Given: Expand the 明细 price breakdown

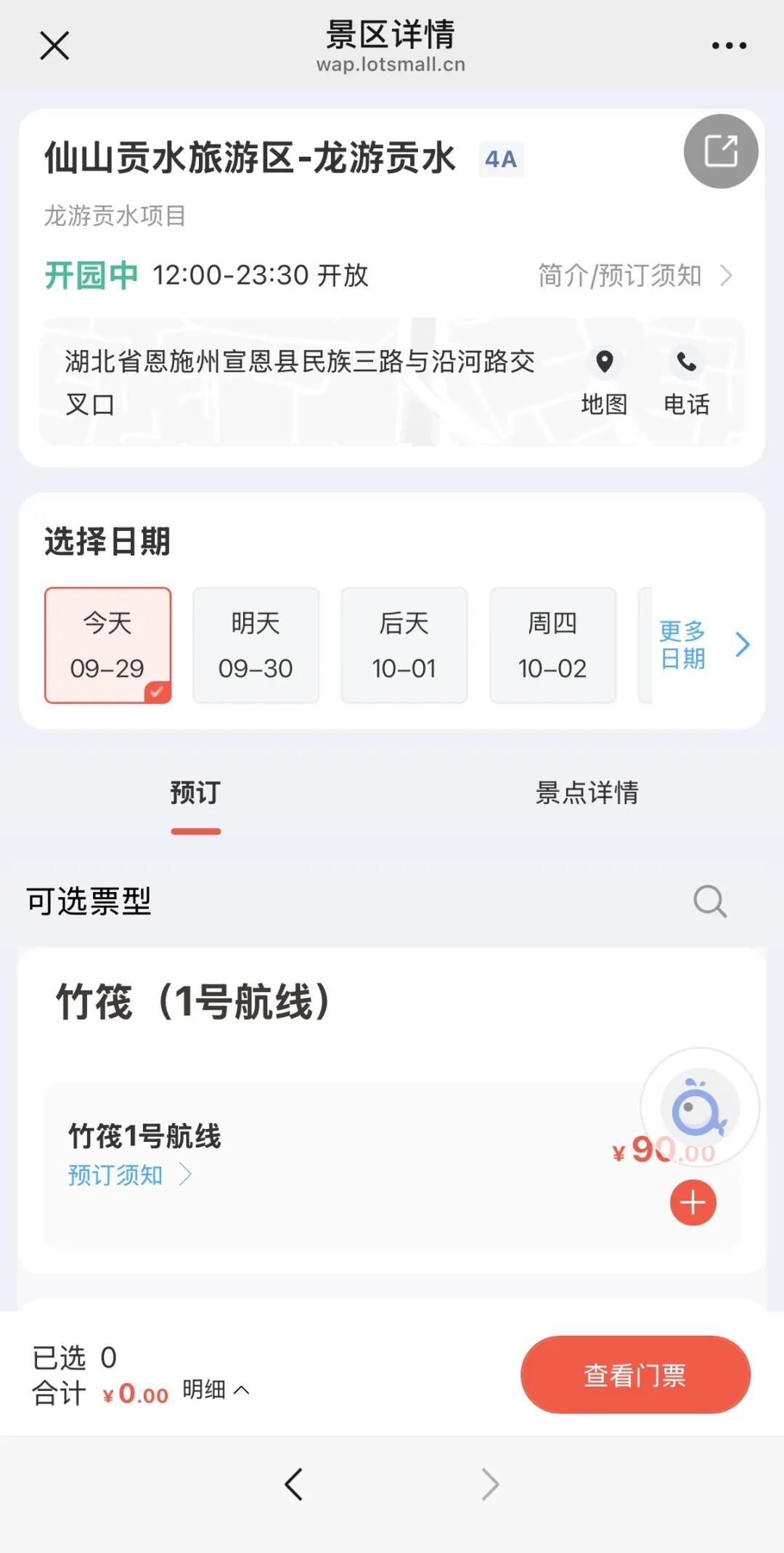Looking at the screenshot, I should 216,1390.
